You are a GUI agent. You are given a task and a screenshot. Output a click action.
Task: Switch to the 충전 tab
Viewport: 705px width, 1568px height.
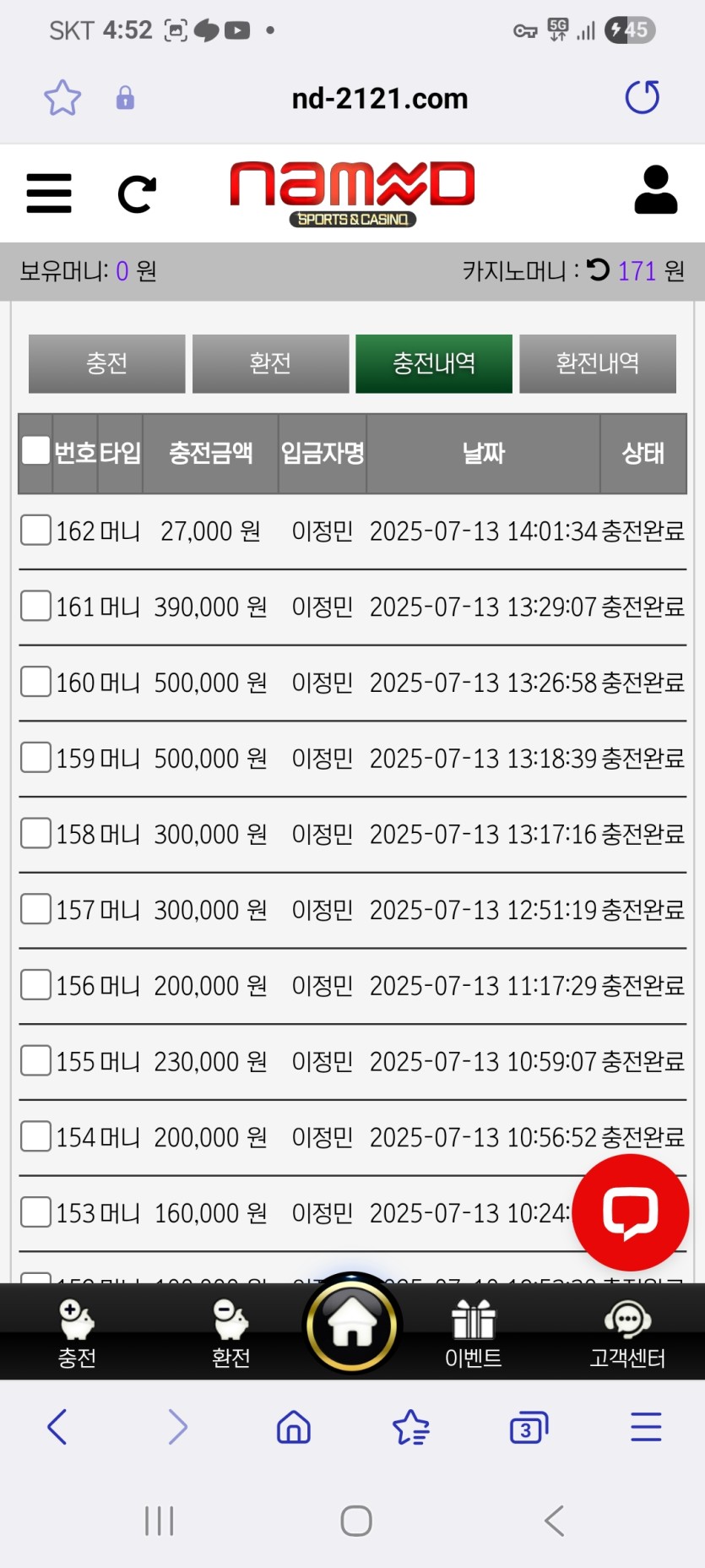[106, 364]
